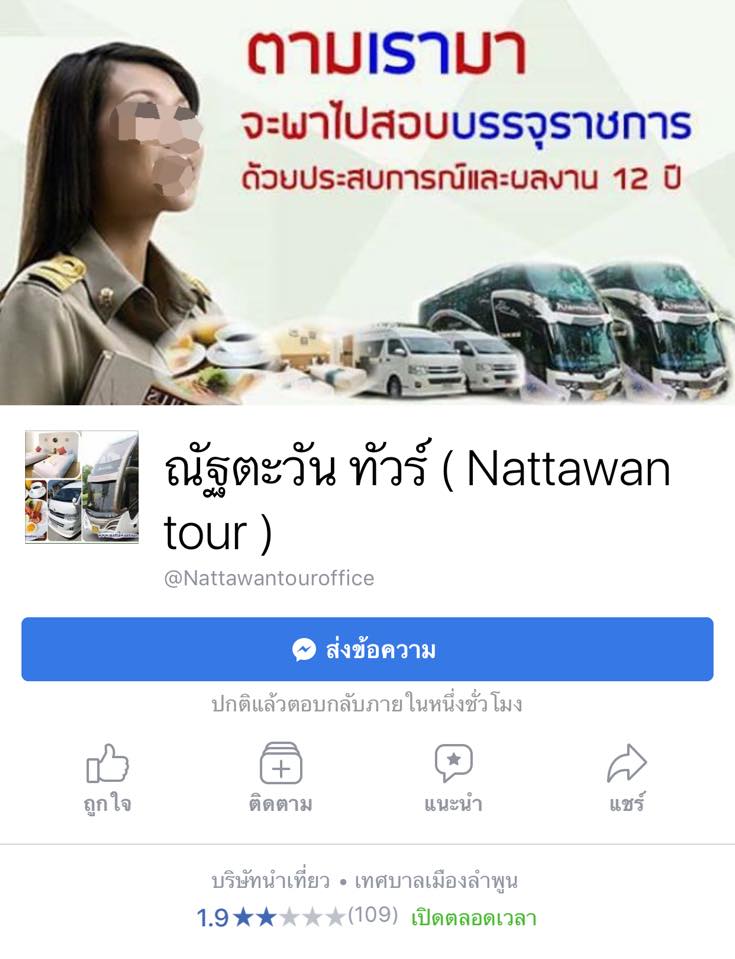This screenshot has height=959, width=735.
Task: Send a message to Nattawan tour
Action: (x=367, y=650)
